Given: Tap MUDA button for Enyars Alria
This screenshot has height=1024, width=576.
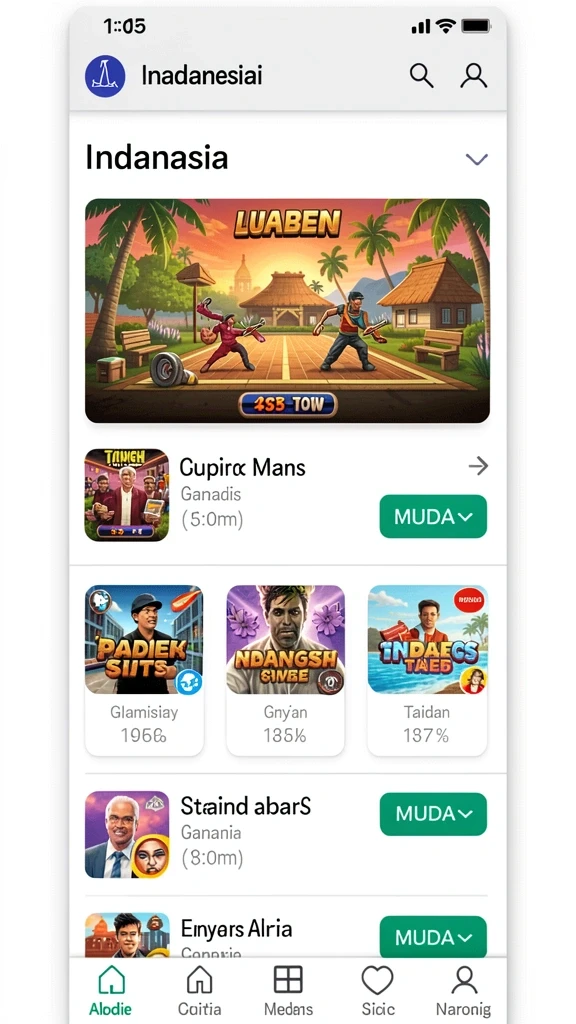Looking at the screenshot, I should pyautogui.click(x=433, y=938).
